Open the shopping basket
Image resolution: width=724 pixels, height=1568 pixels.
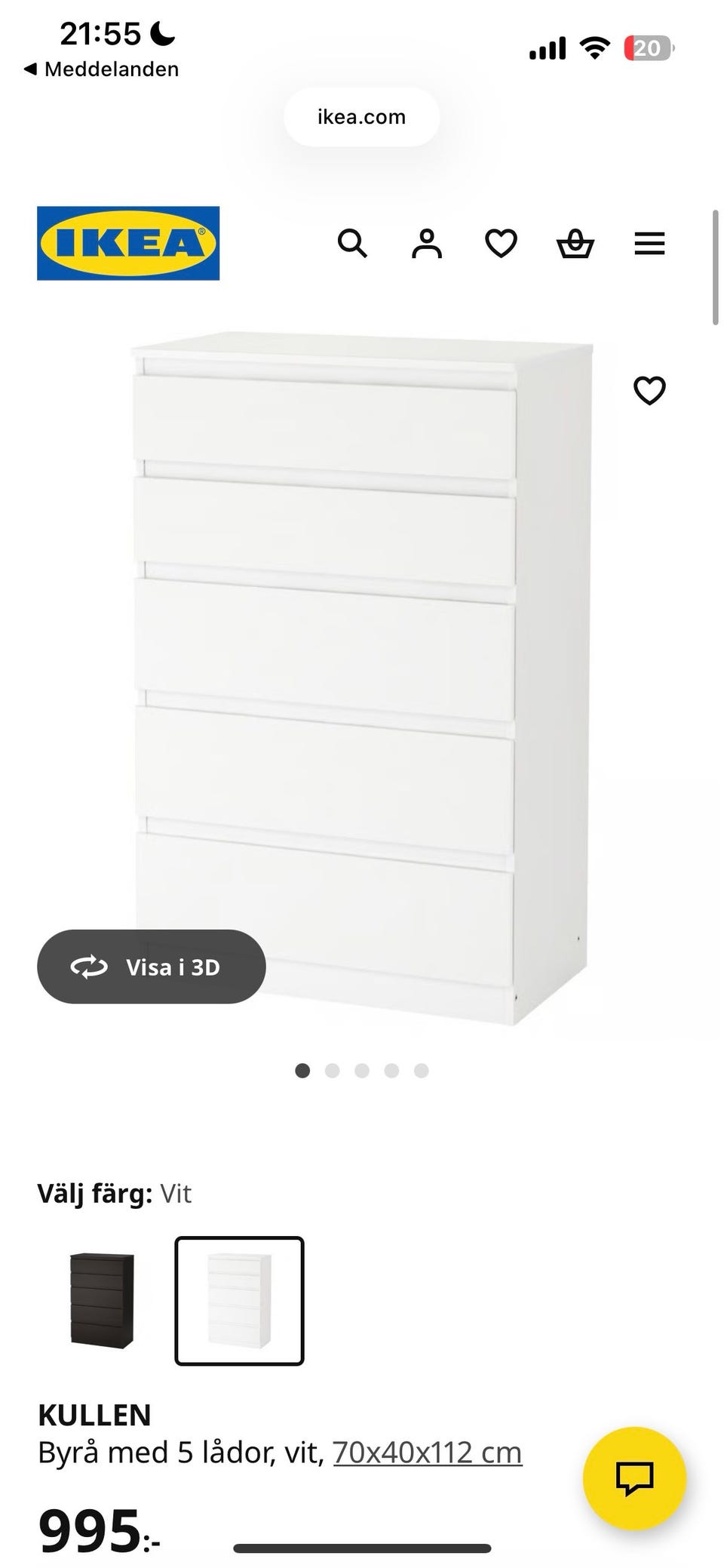575,244
